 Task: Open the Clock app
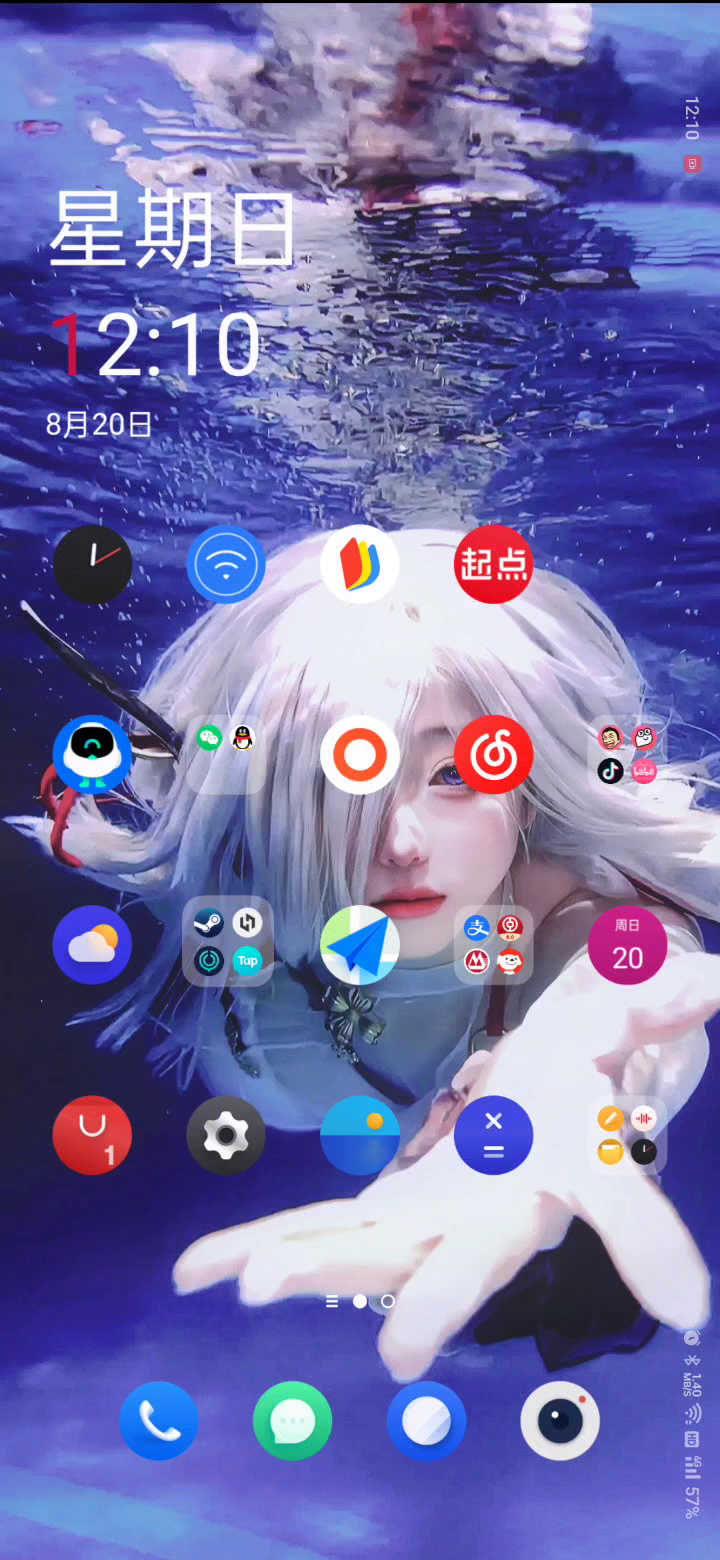tap(92, 564)
